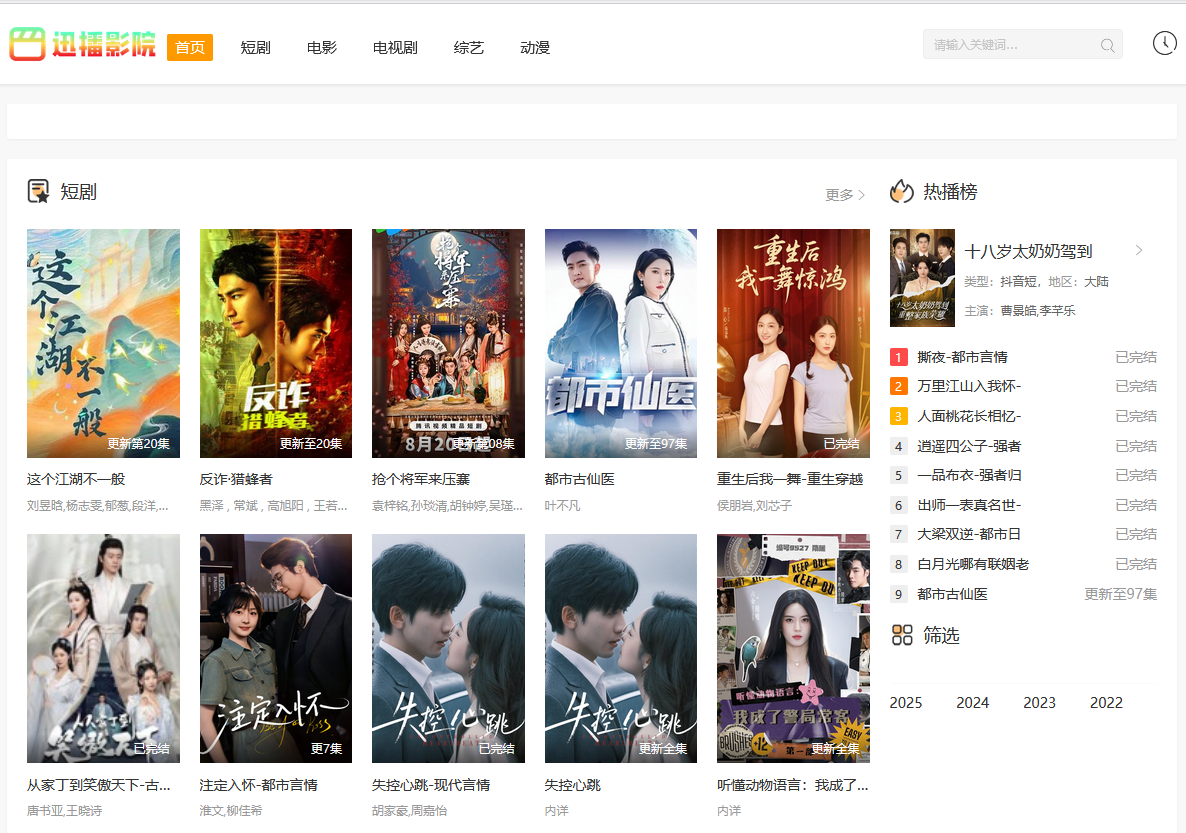The height and width of the screenshot is (833, 1186).
Task: Open the 这个江湖不一般 poster
Action: coord(103,343)
